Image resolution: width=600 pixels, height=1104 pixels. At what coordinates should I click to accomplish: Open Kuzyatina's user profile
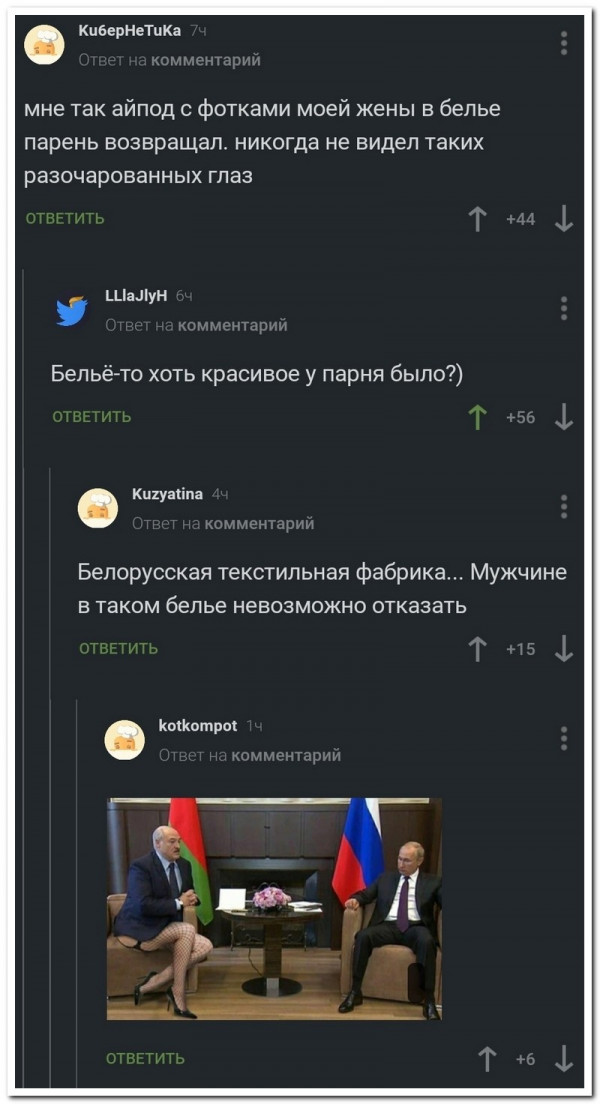coord(167,494)
